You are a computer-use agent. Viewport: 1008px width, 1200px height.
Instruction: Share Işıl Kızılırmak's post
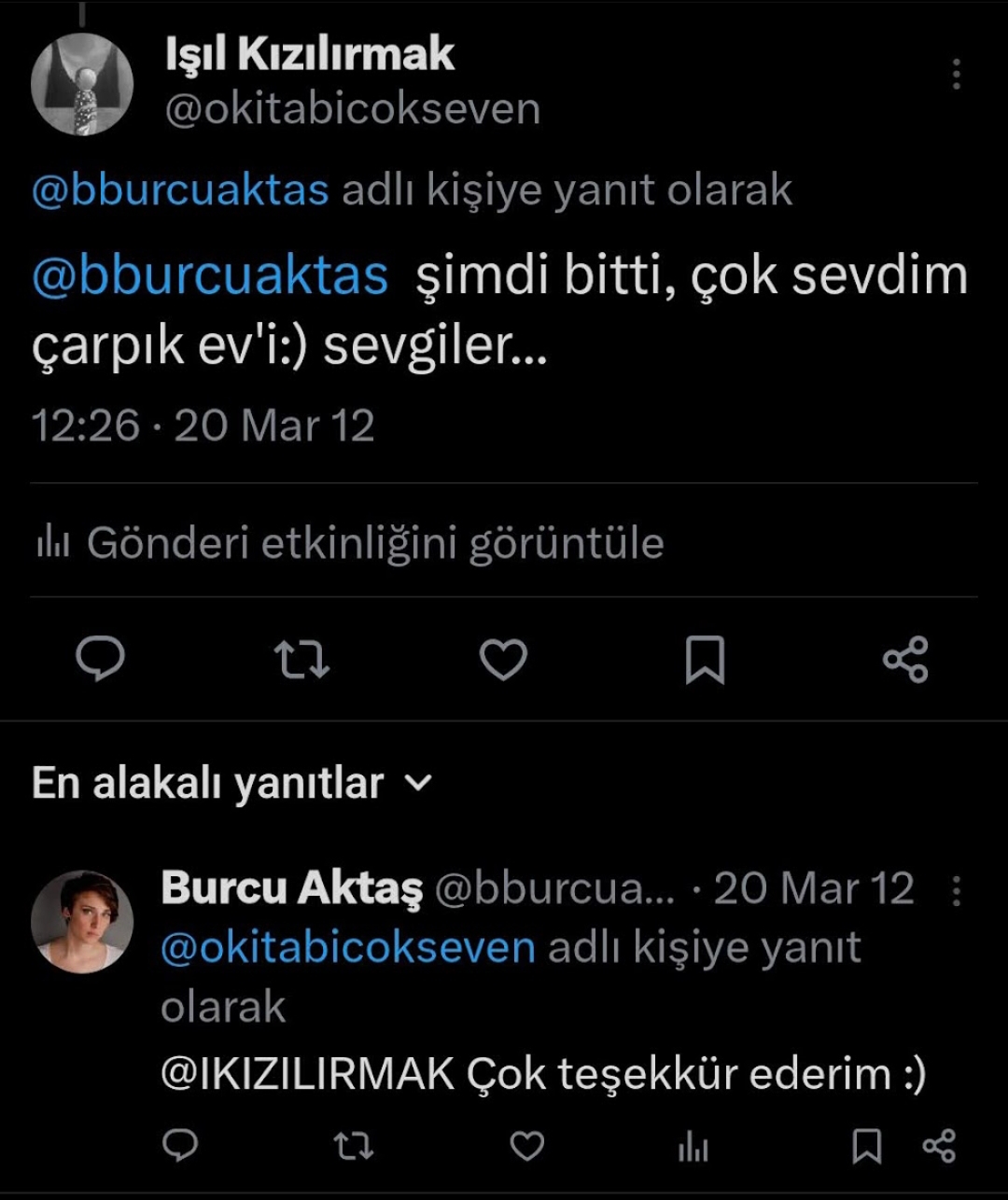point(905,660)
